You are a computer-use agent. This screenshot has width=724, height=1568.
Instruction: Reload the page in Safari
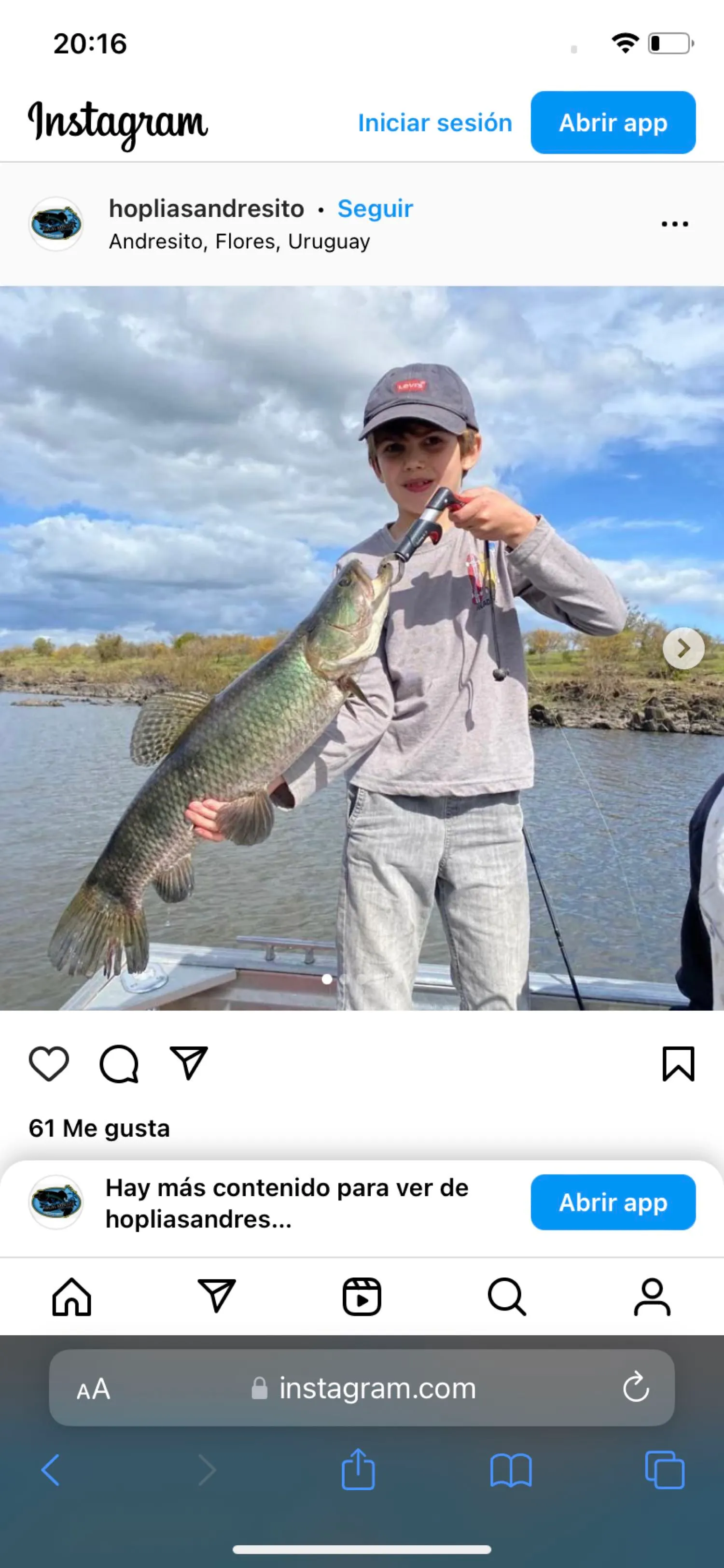click(x=636, y=1387)
